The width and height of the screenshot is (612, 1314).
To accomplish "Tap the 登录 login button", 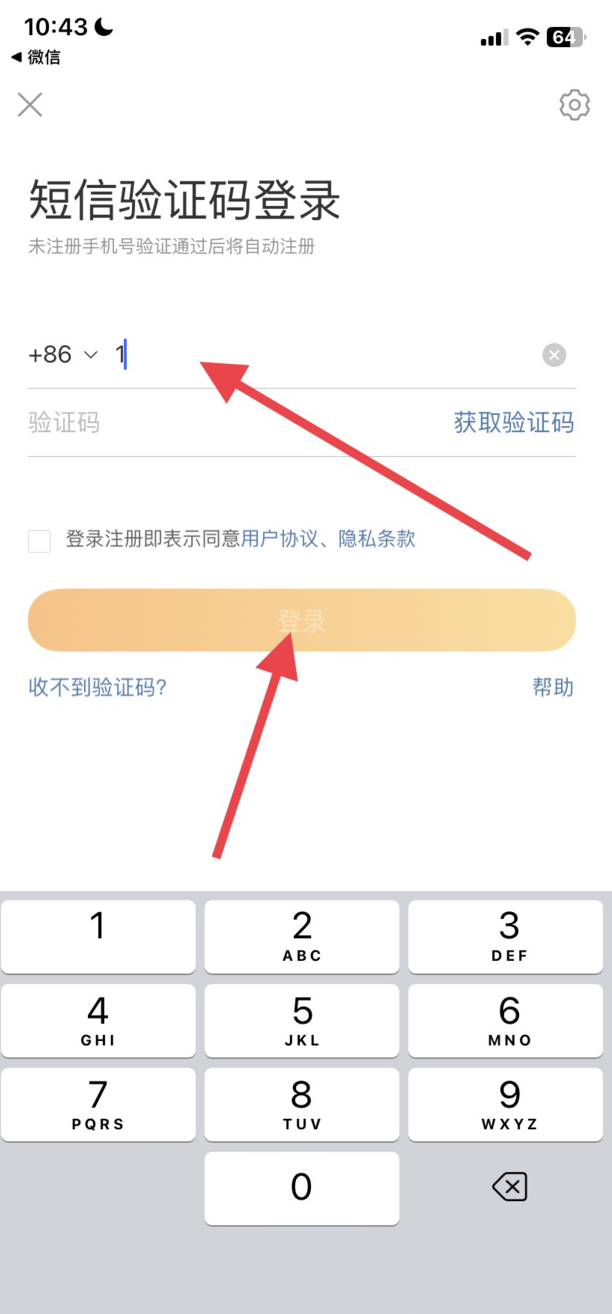I will 302,621.
